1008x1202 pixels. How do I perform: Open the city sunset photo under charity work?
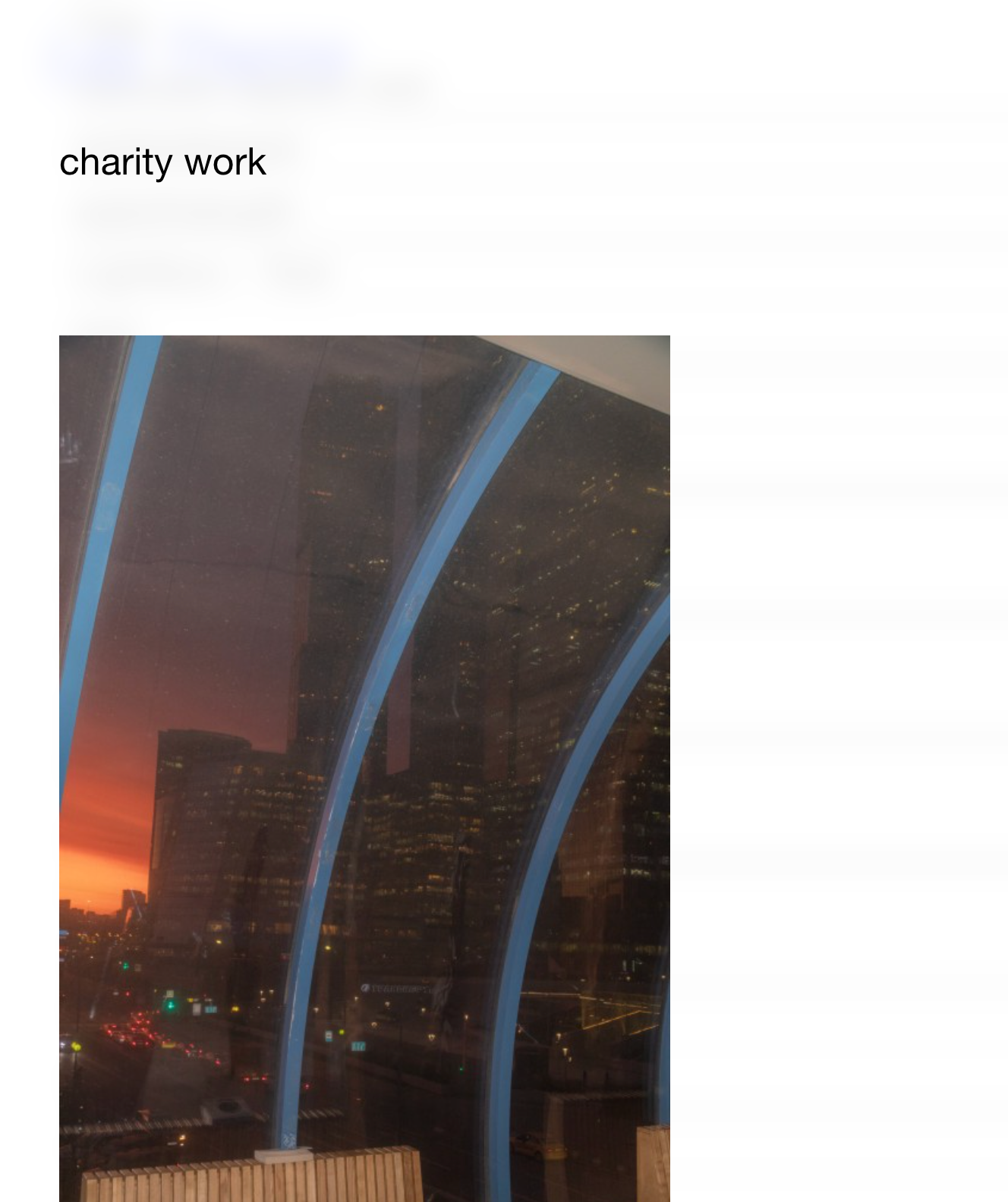[x=364, y=766]
